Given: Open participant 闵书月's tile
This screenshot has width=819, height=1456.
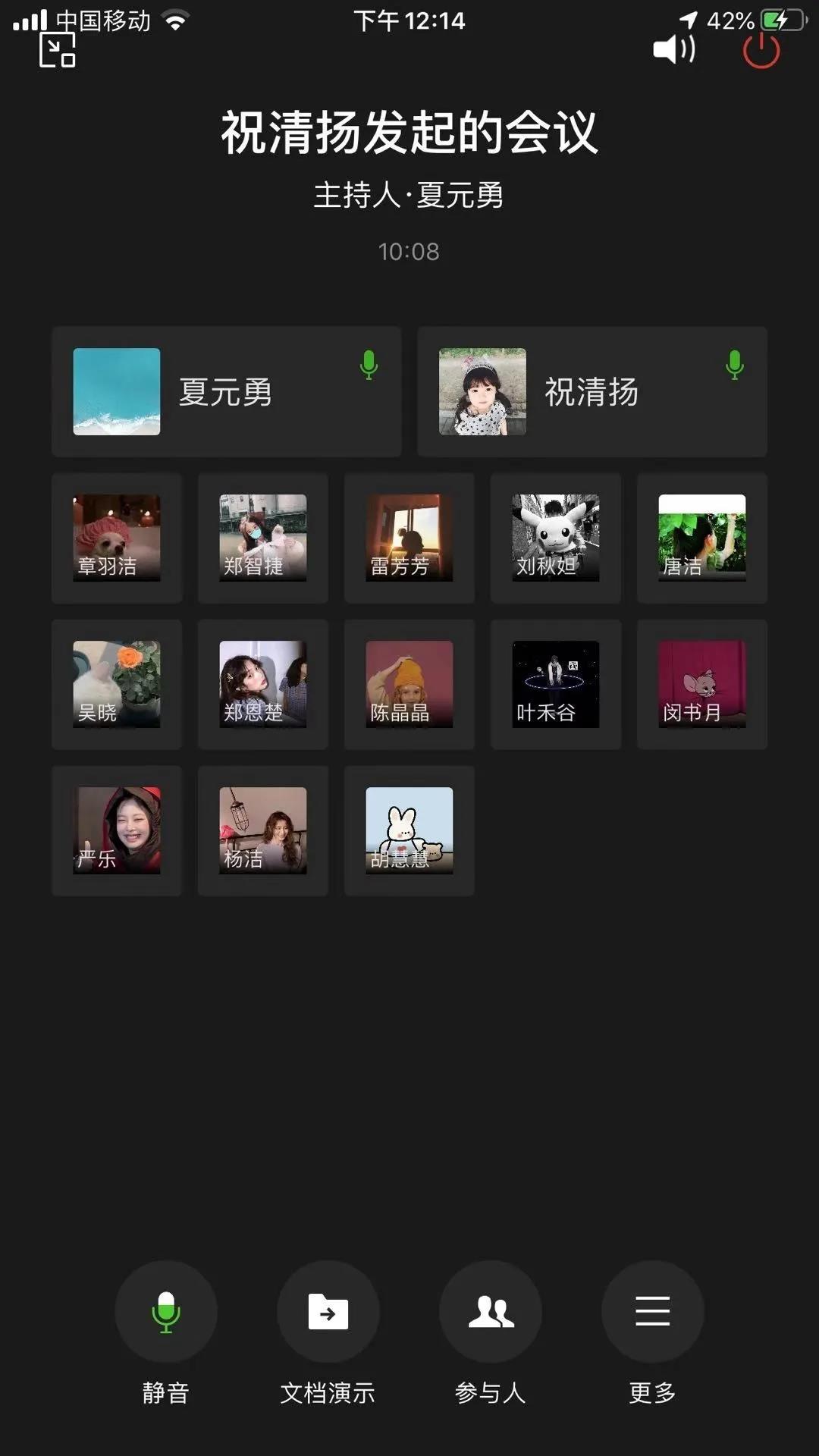Looking at the screenshot, I should click(x=702, y=684).
